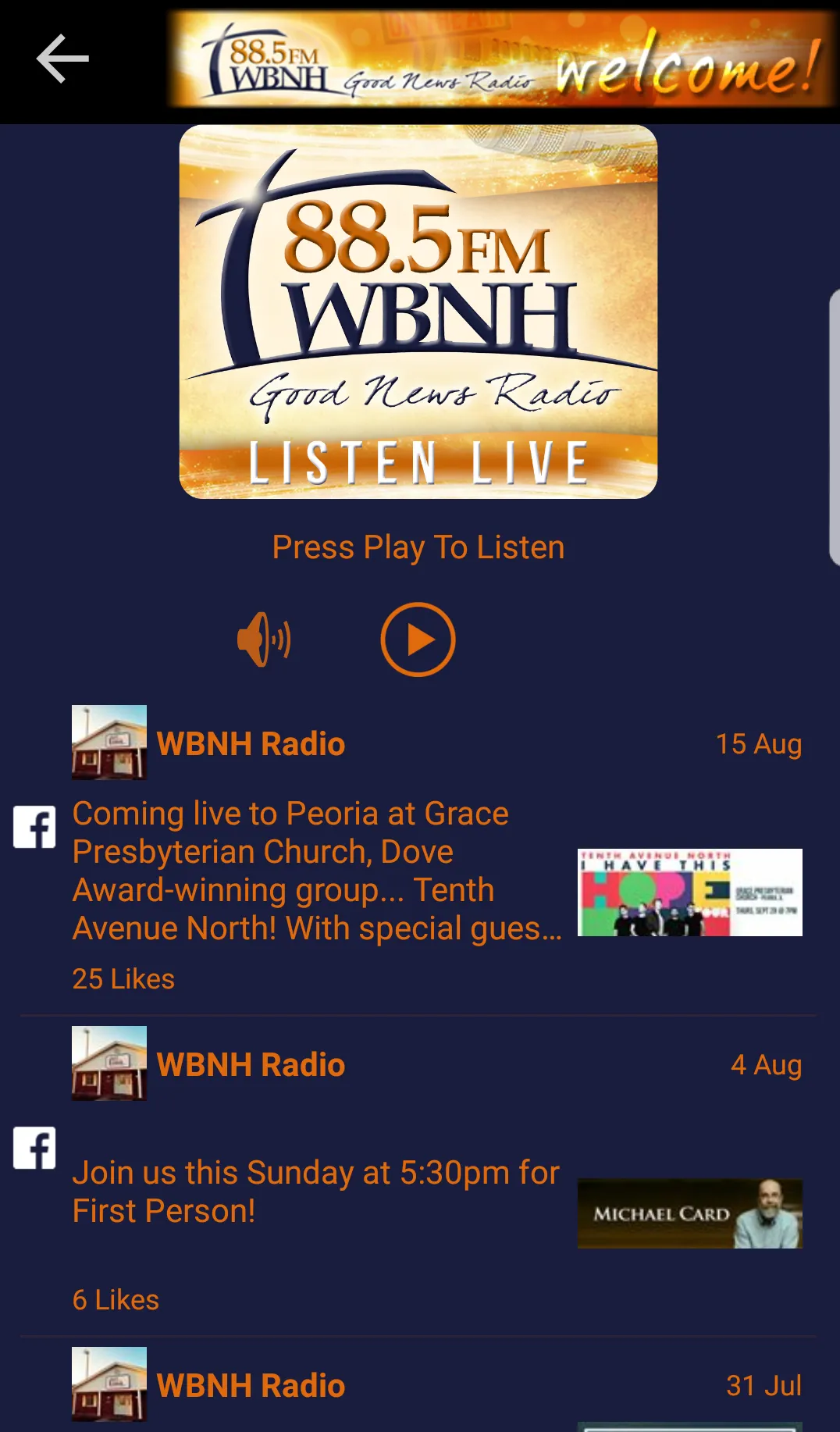
Task: Expand the truncated Tenth Avenue North post text
Action: pyautogui.click(x=315, y=870)
